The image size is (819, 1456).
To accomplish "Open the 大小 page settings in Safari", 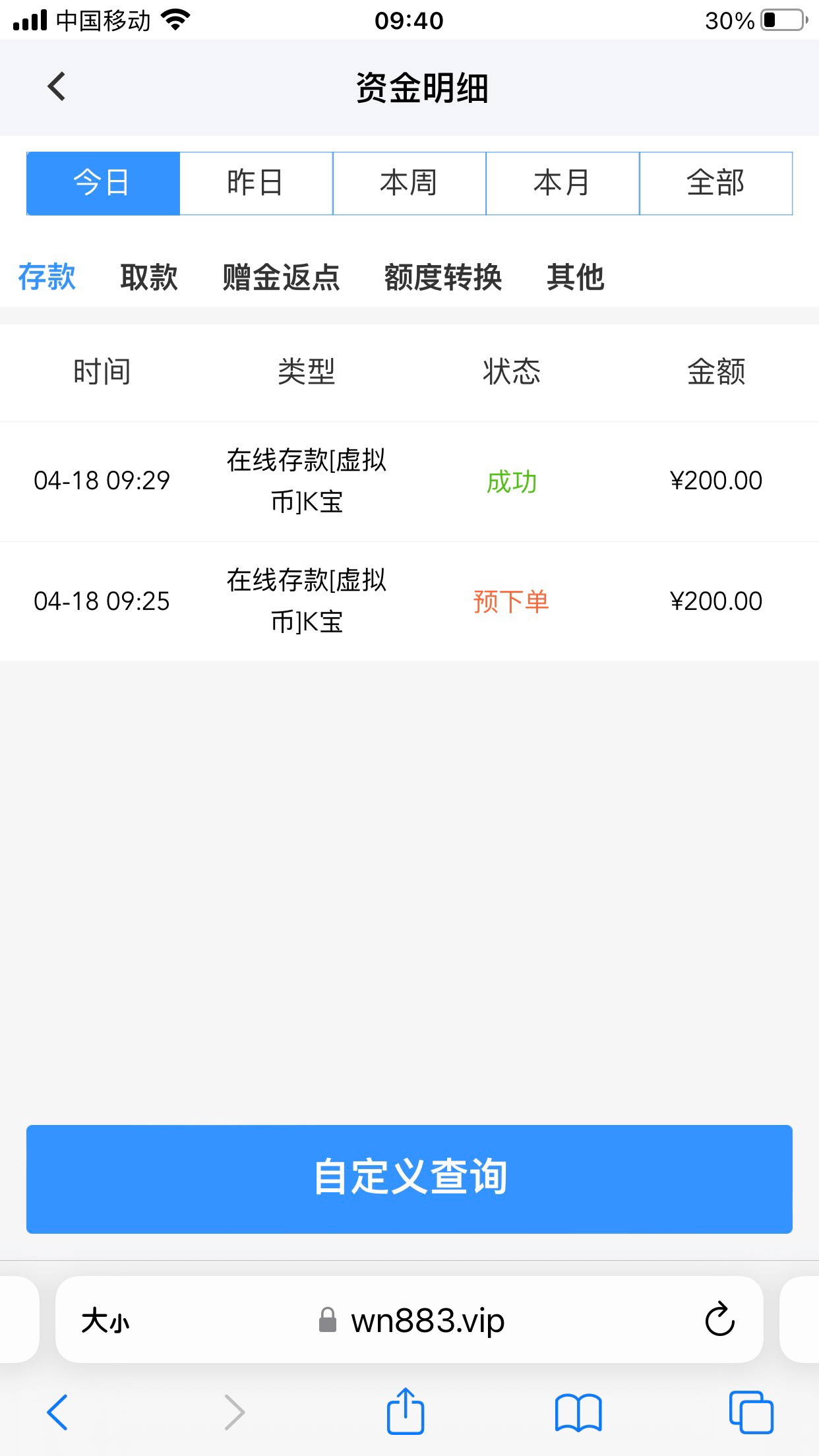I will (x=106, y=1321).
